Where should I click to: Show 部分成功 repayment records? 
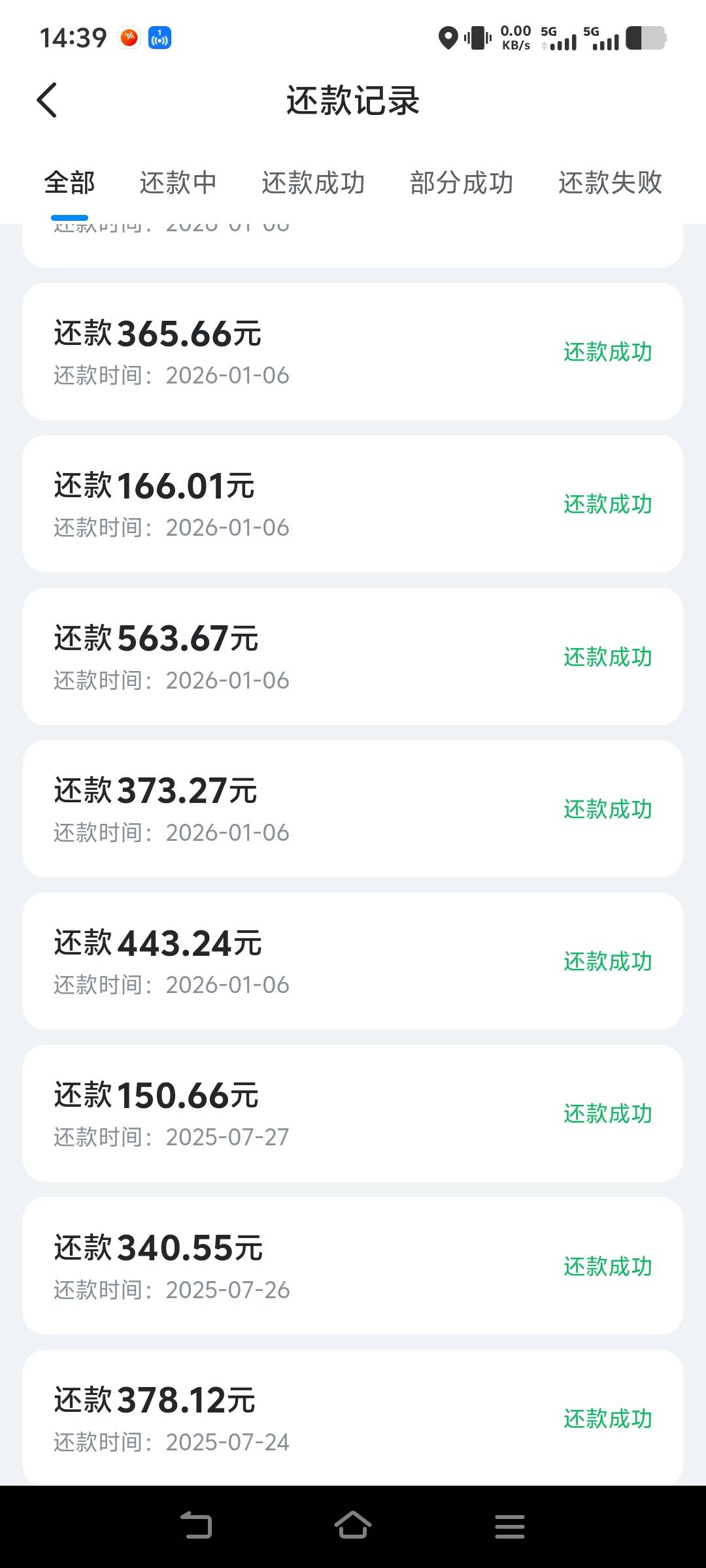462,183
